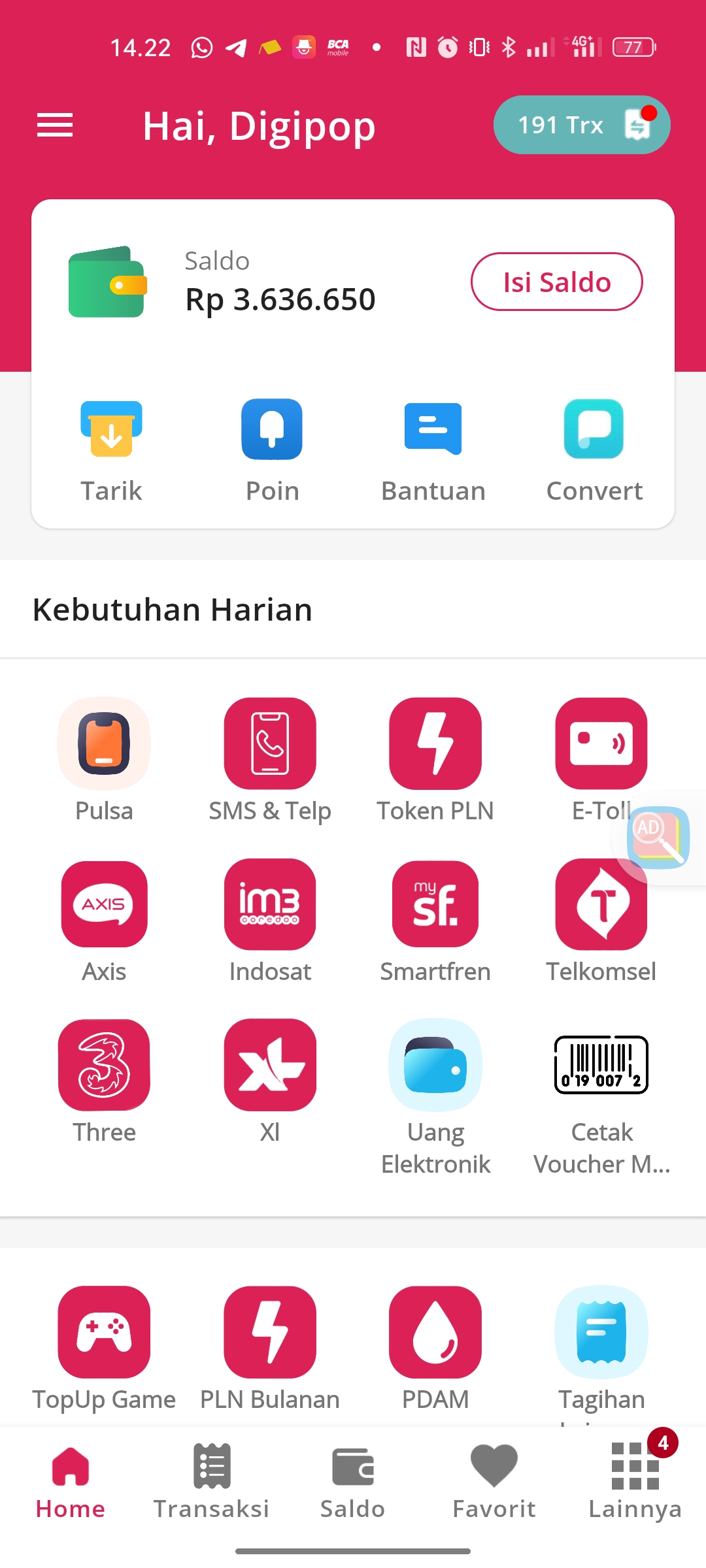Open the Poin shortcut
Image resolution: width=706 pixels, height=1568 pixels.
[272, 451]
